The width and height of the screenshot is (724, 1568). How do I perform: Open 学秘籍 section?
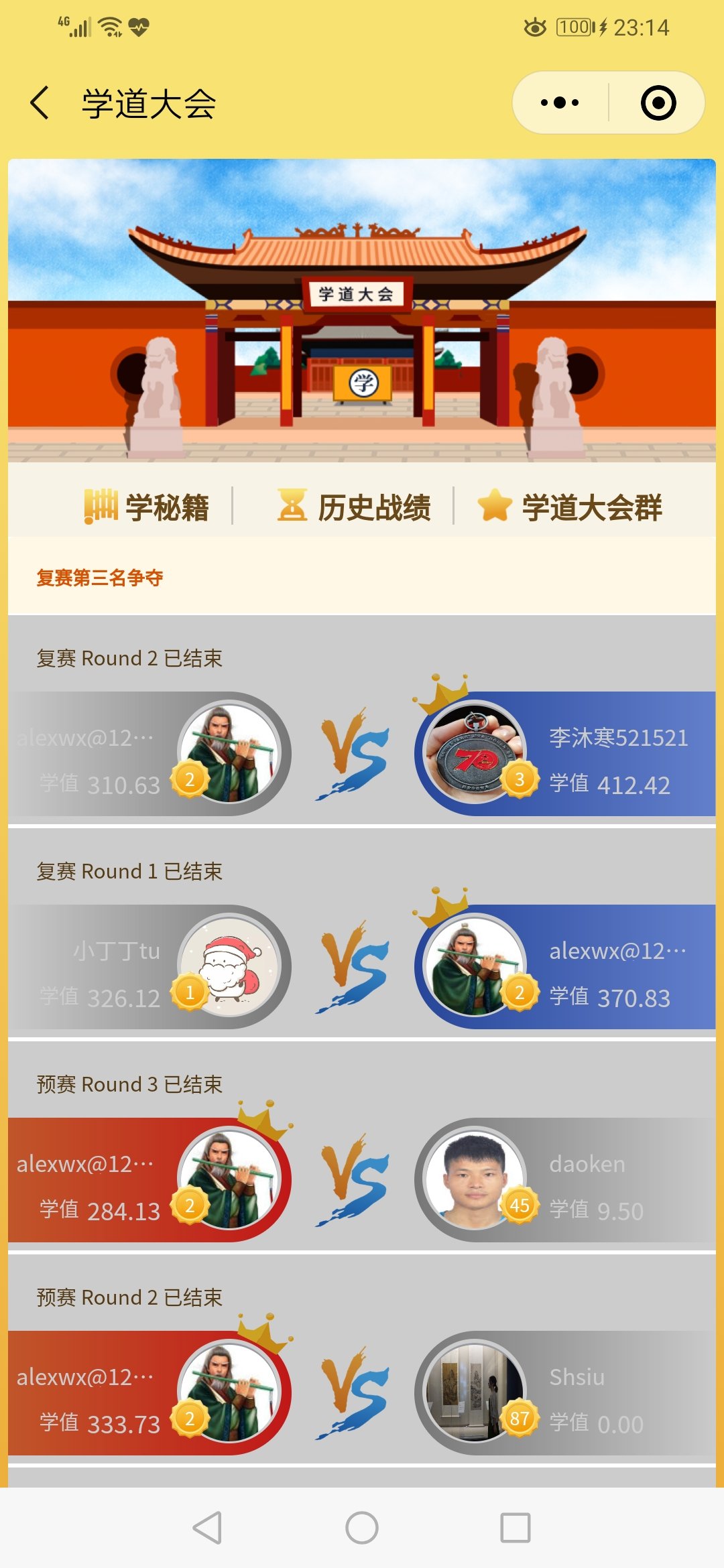pos(147,507)
